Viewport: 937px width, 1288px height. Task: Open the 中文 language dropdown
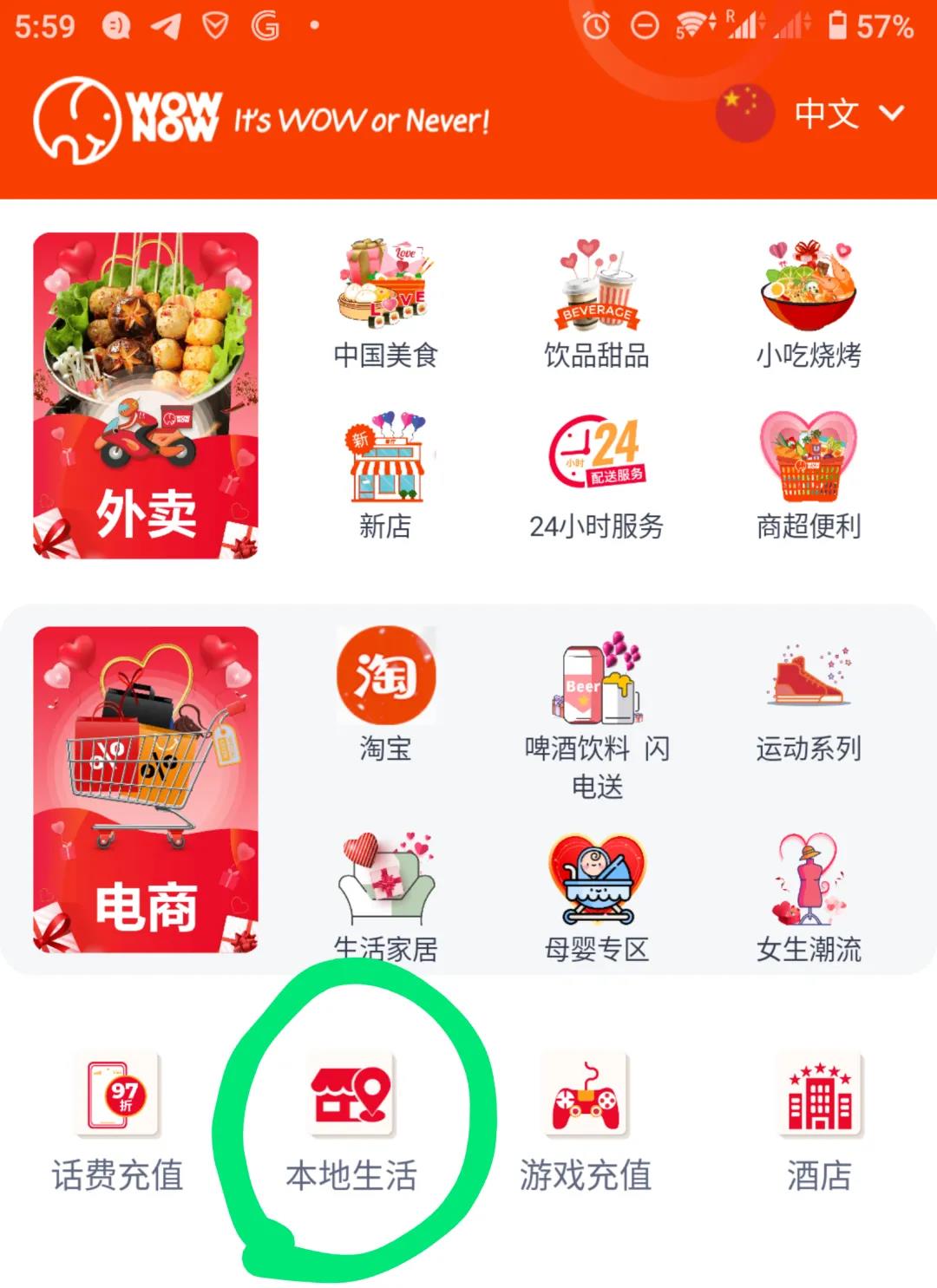pos(846,114)
